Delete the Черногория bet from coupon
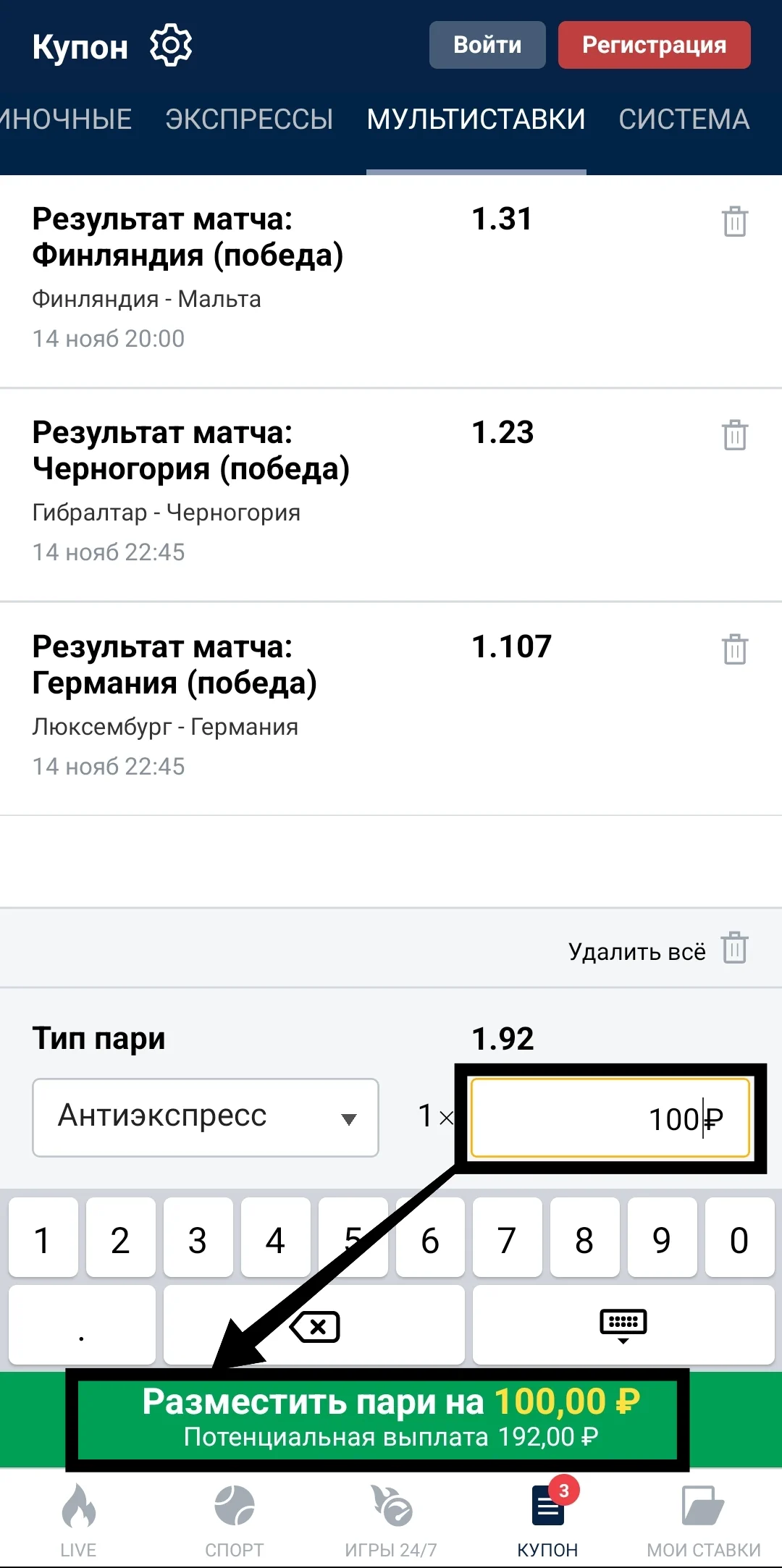This screenshot has width=782, height=1568. pyautogui.click(x=734, y=434)
